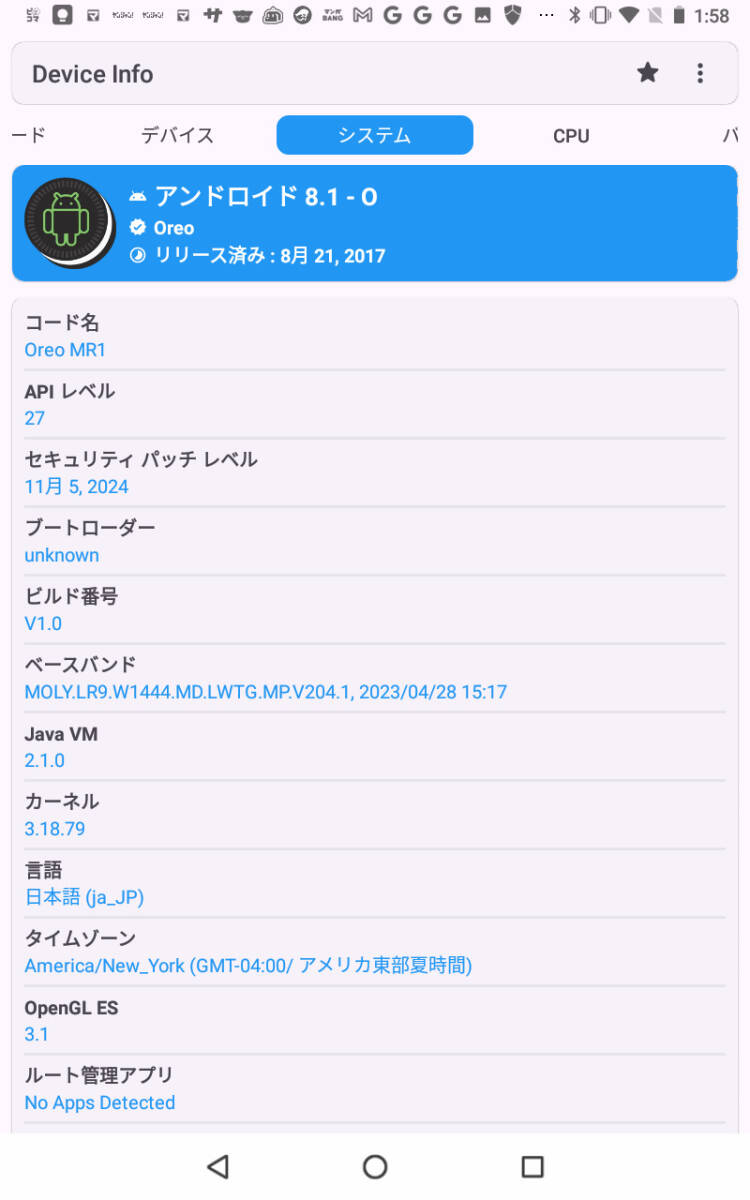Open the three-dot overflow menu
This screenshot has height=1200, width=750.
(x=700, y=73)
